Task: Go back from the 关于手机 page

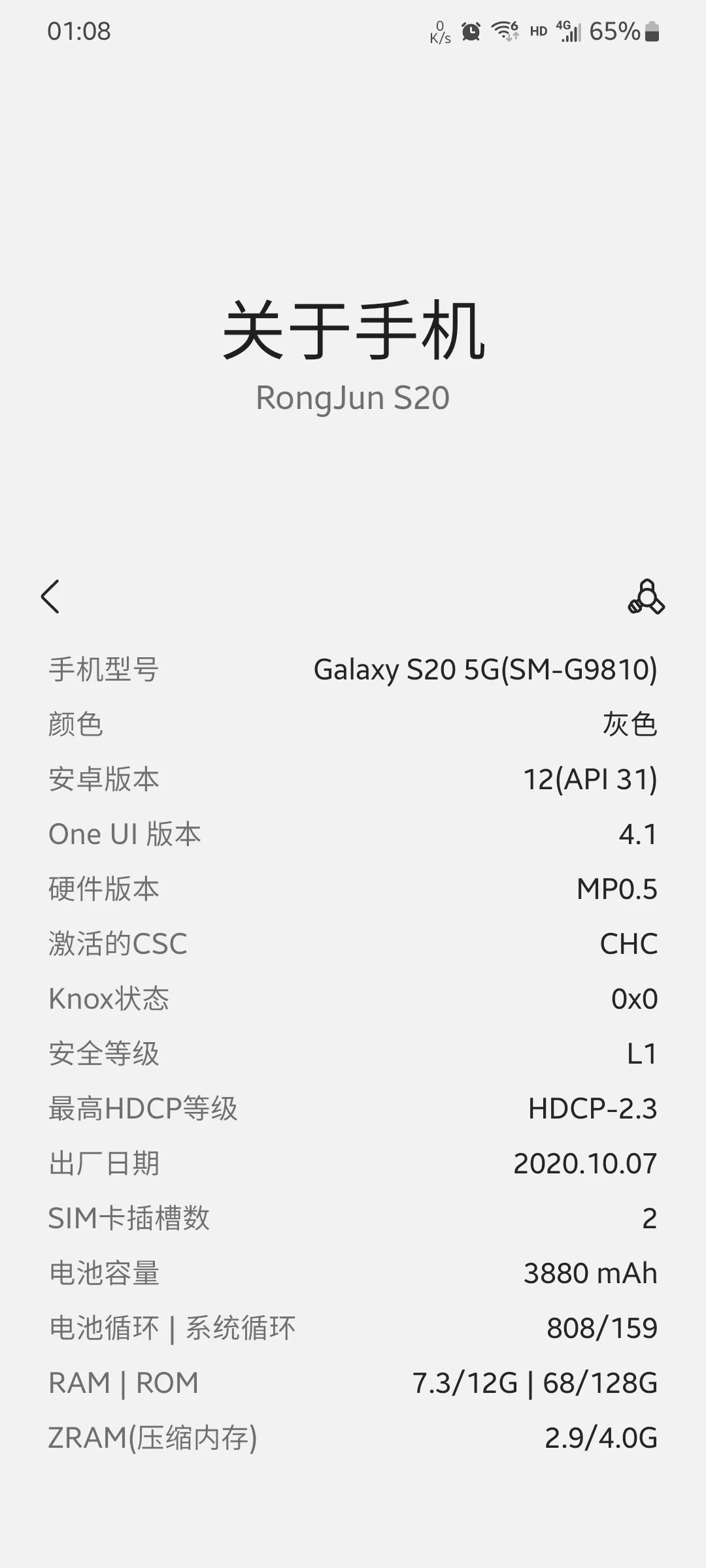Action: point(50,596)
